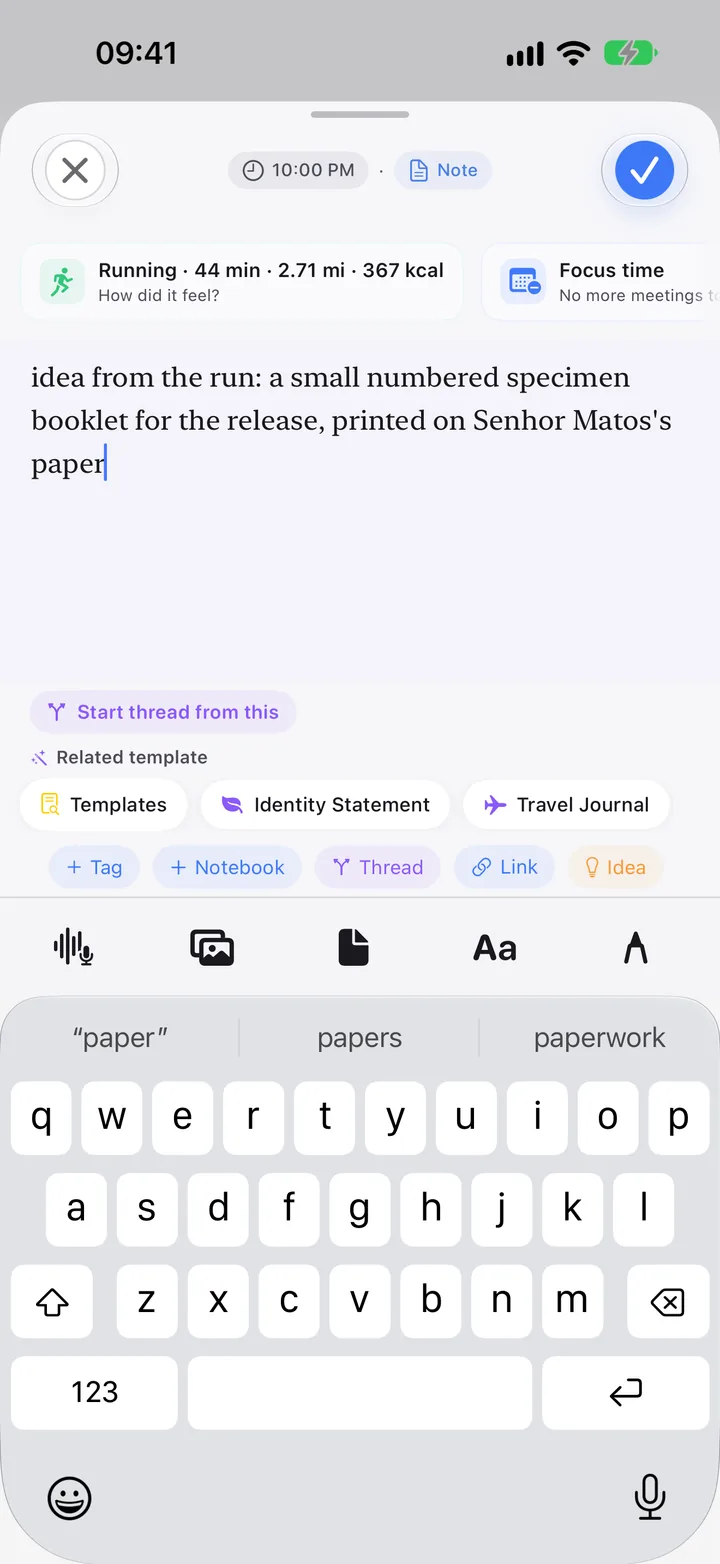The image size is (720, 1564).
Task: Insert a photo from the gallery
Action: 212,947
